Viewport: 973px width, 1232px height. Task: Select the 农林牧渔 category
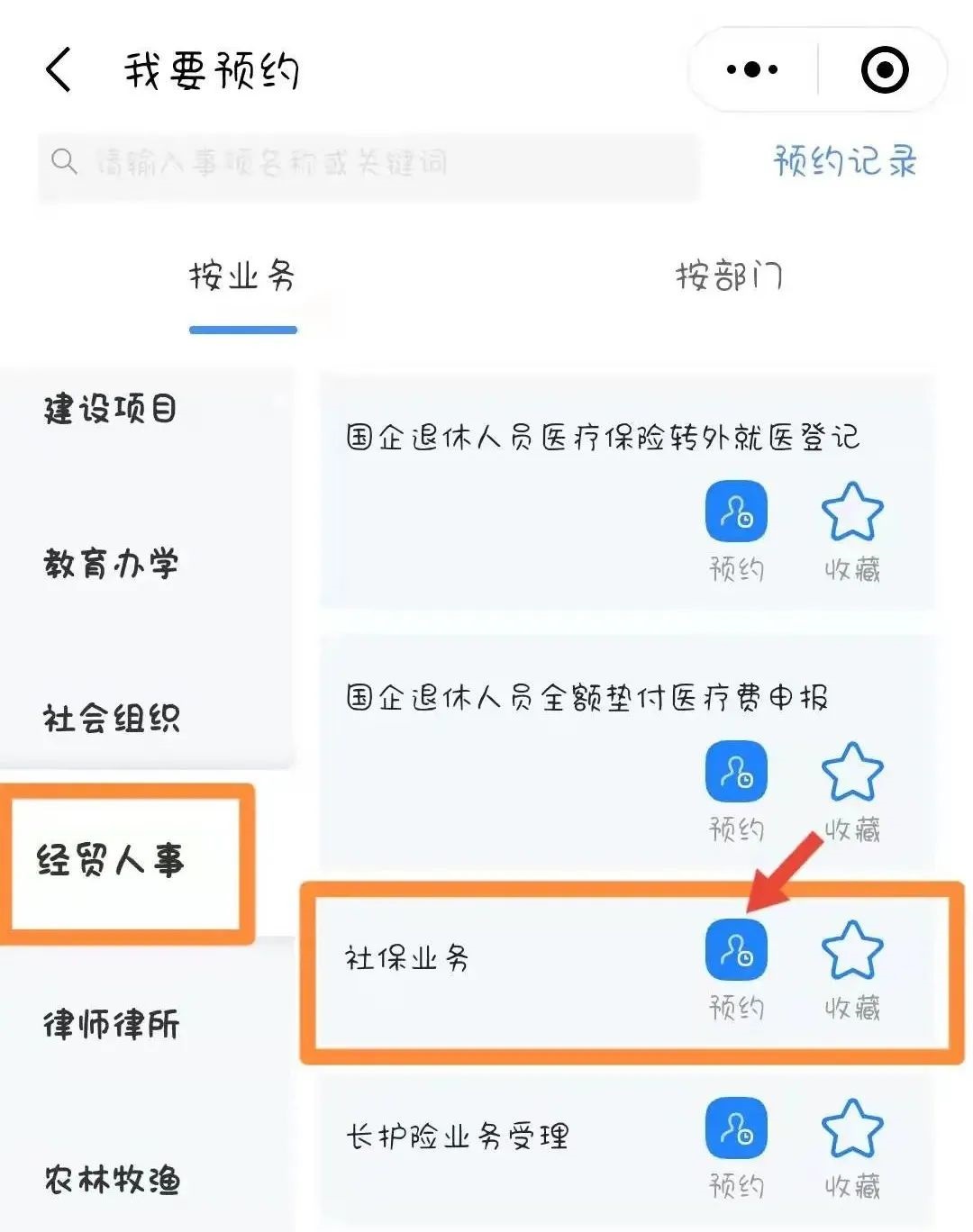[111, 1179]
